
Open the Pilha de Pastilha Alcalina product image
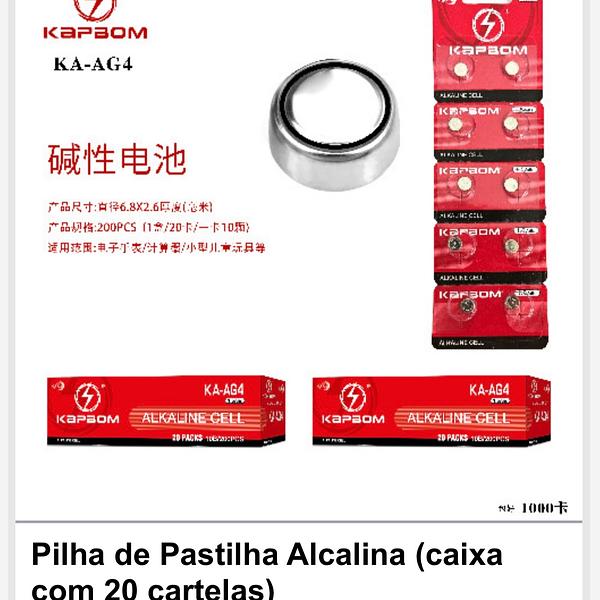pos(300,260)
